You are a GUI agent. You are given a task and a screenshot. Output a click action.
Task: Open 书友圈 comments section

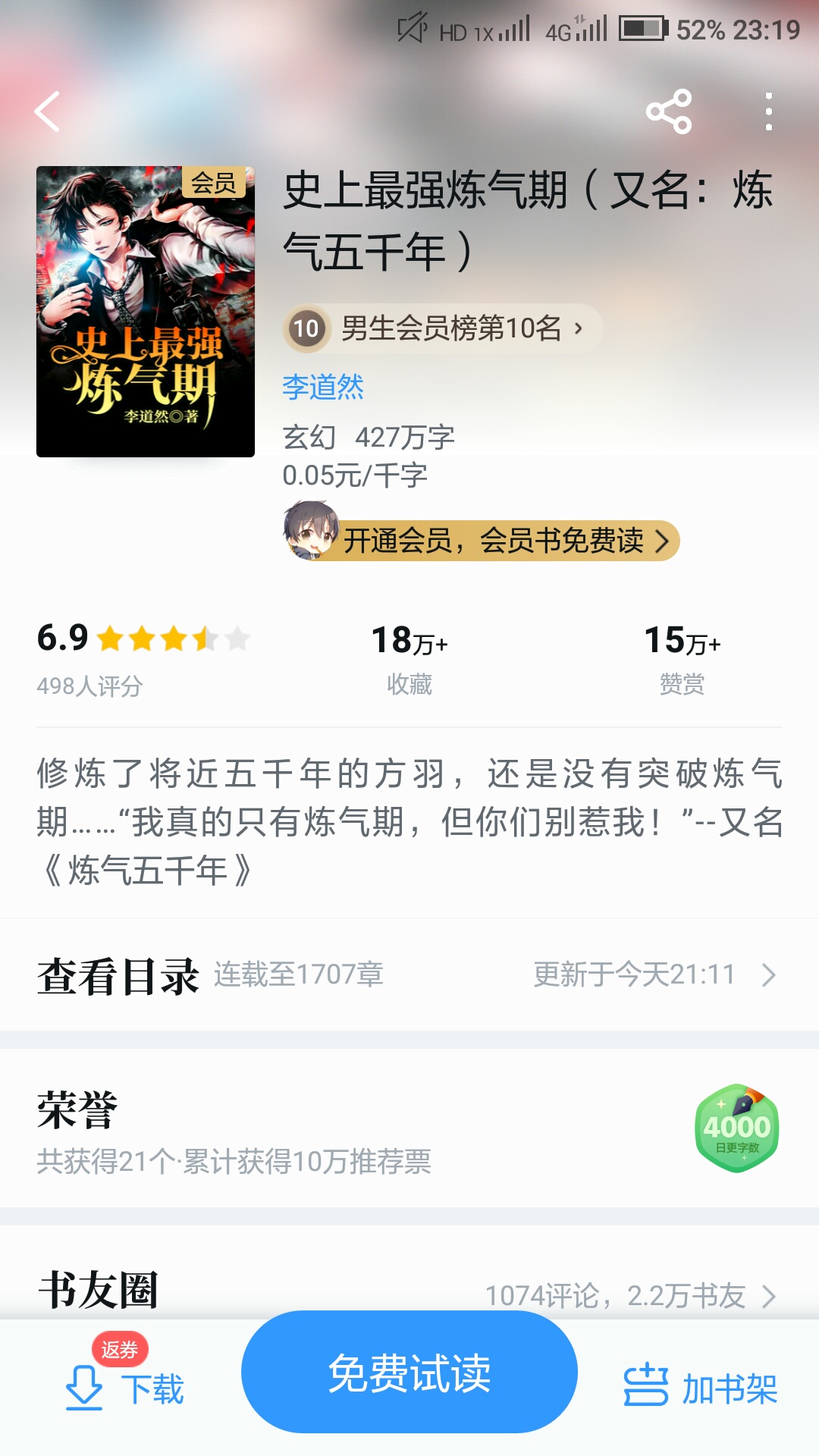coord(409,1291)
